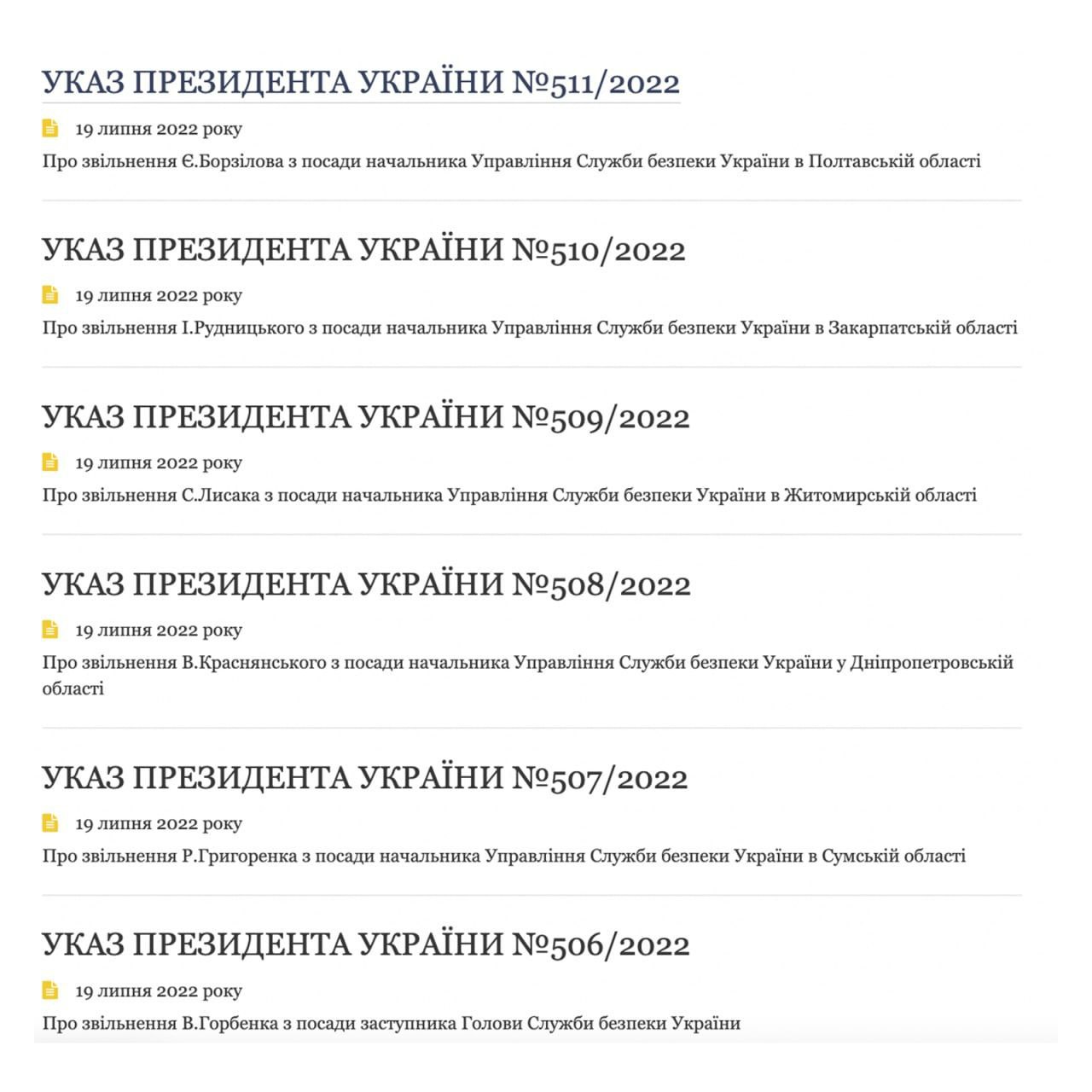This screenshot has height=1092, width=1092.
Task: Open decree №506/2022 about В.Горбенко
Action: (365, 945)
